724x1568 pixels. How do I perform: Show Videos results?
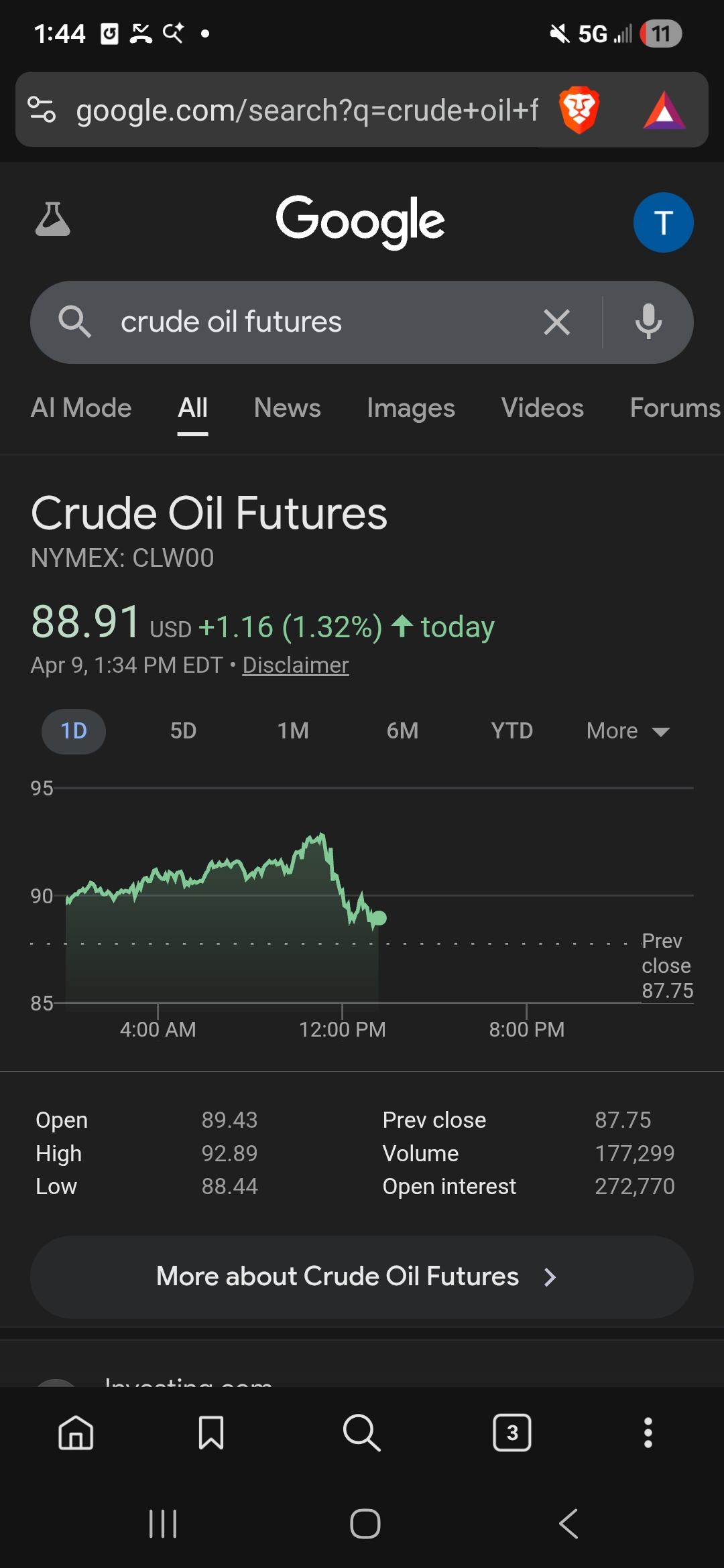[x=542, y=408]
